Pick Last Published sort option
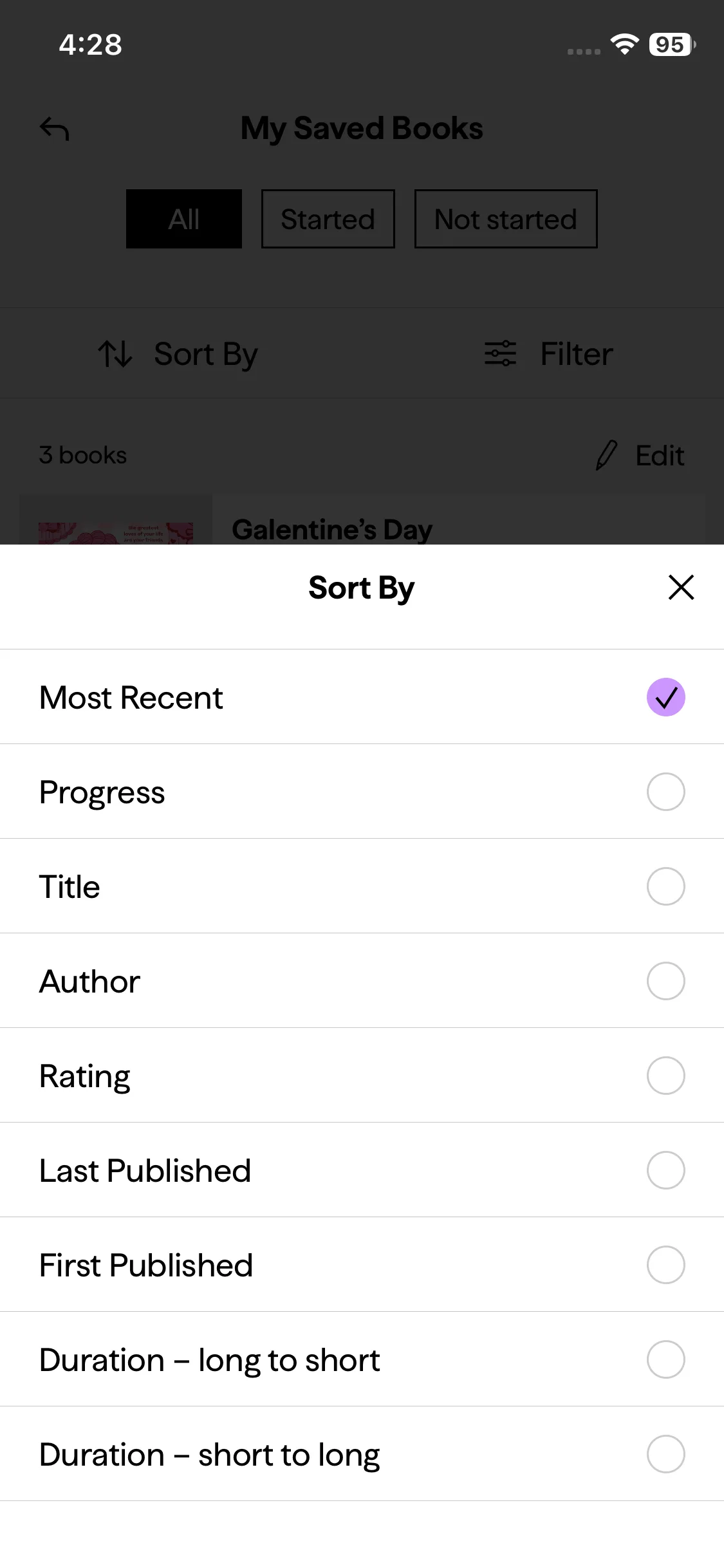This screenshot has height=1568, width=724. 665,1170
